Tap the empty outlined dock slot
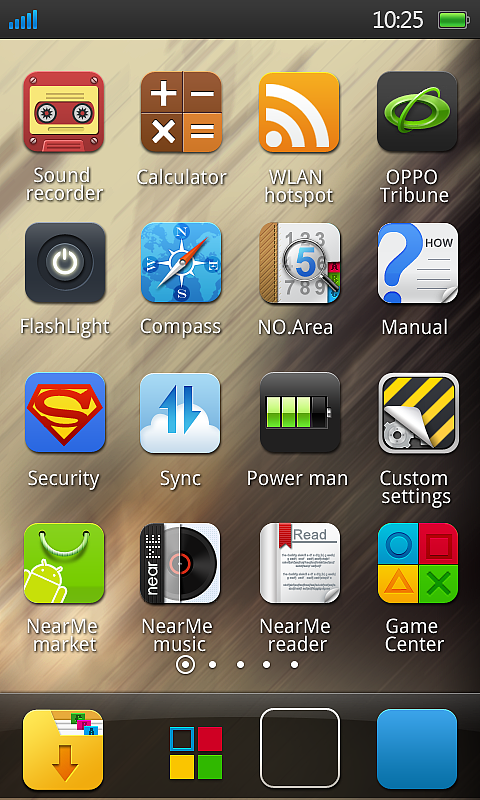 click(300, 748)
